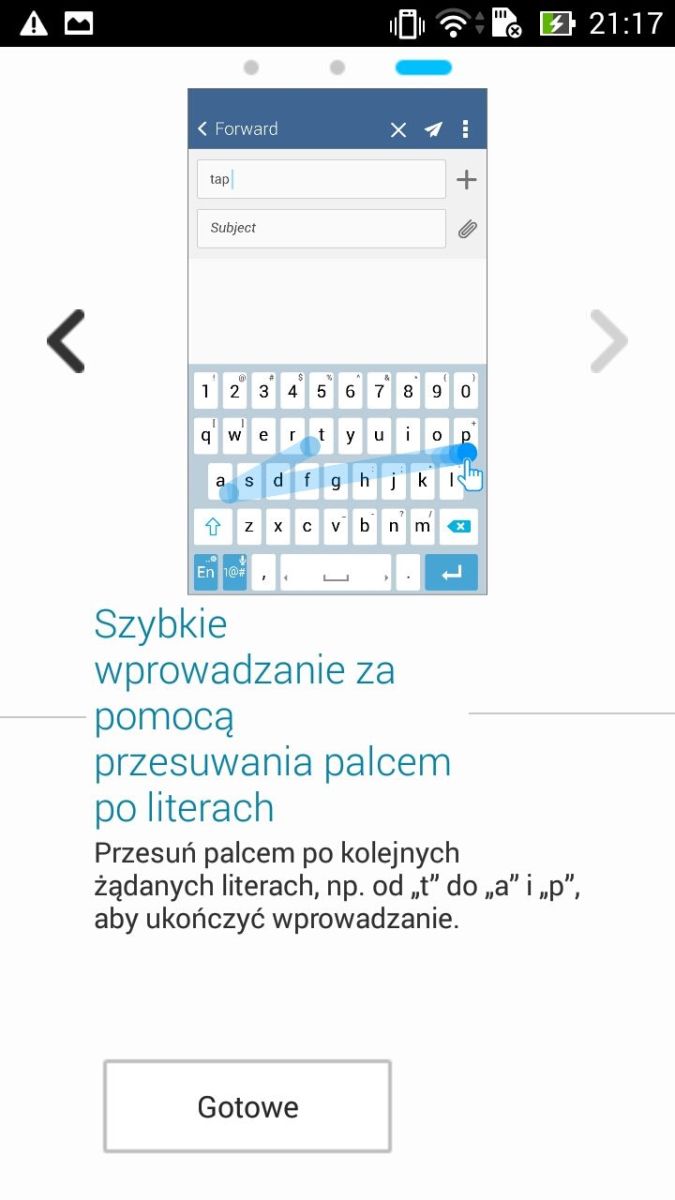This screenshot has width=675, height=1200.
Task: Select the second page indicator dot
Action: [337, 68]
